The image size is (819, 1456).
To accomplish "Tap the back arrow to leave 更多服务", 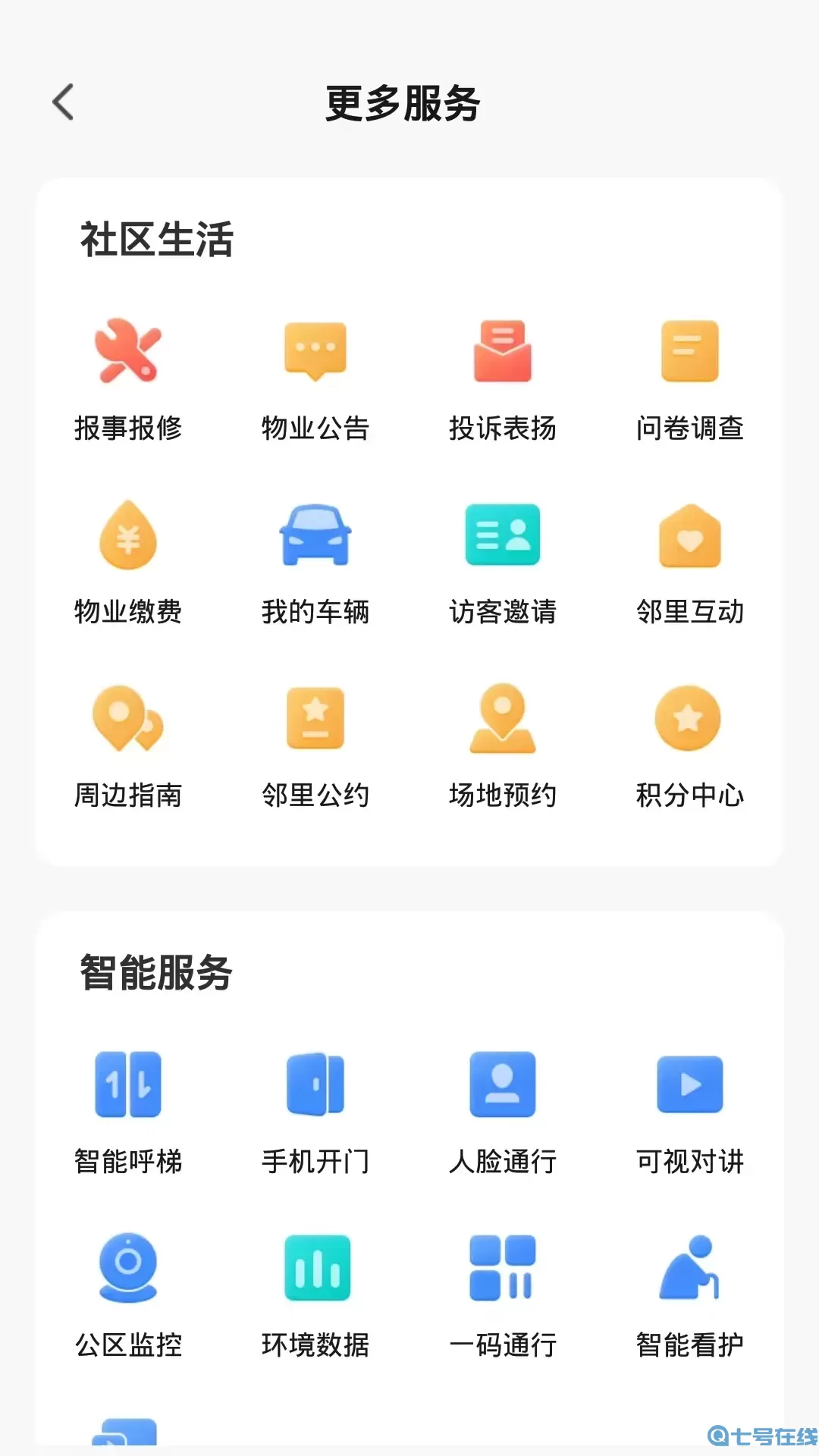I will pos(64,102).
